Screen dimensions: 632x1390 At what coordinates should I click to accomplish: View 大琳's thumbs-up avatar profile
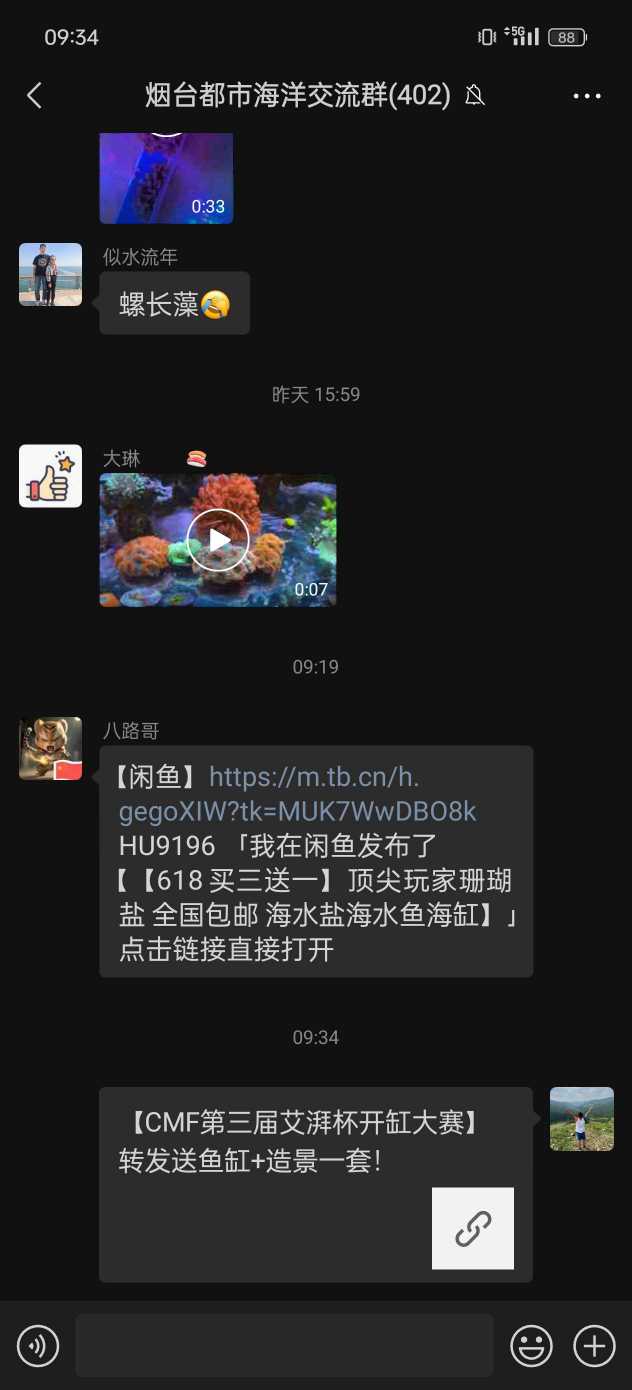(x=50, y=476)
